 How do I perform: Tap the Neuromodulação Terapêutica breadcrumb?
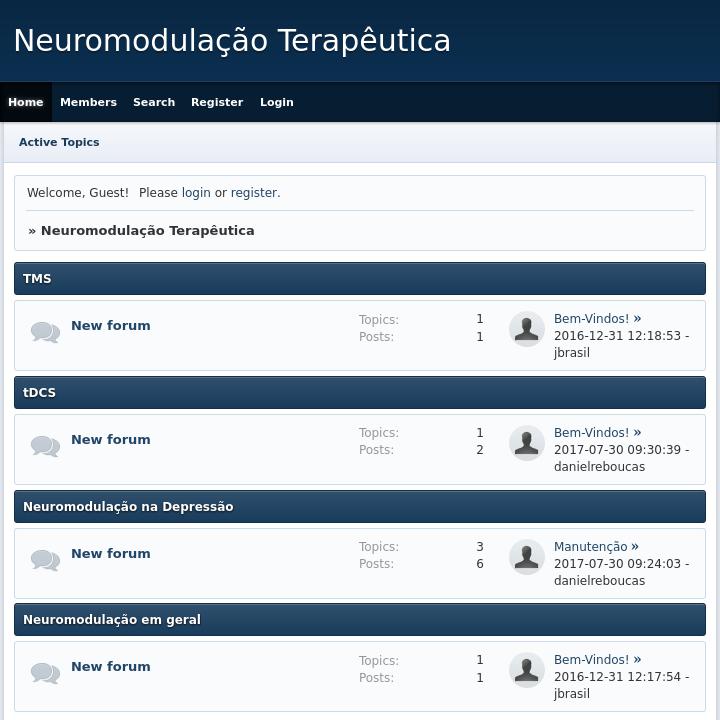[x=148, y=231]
